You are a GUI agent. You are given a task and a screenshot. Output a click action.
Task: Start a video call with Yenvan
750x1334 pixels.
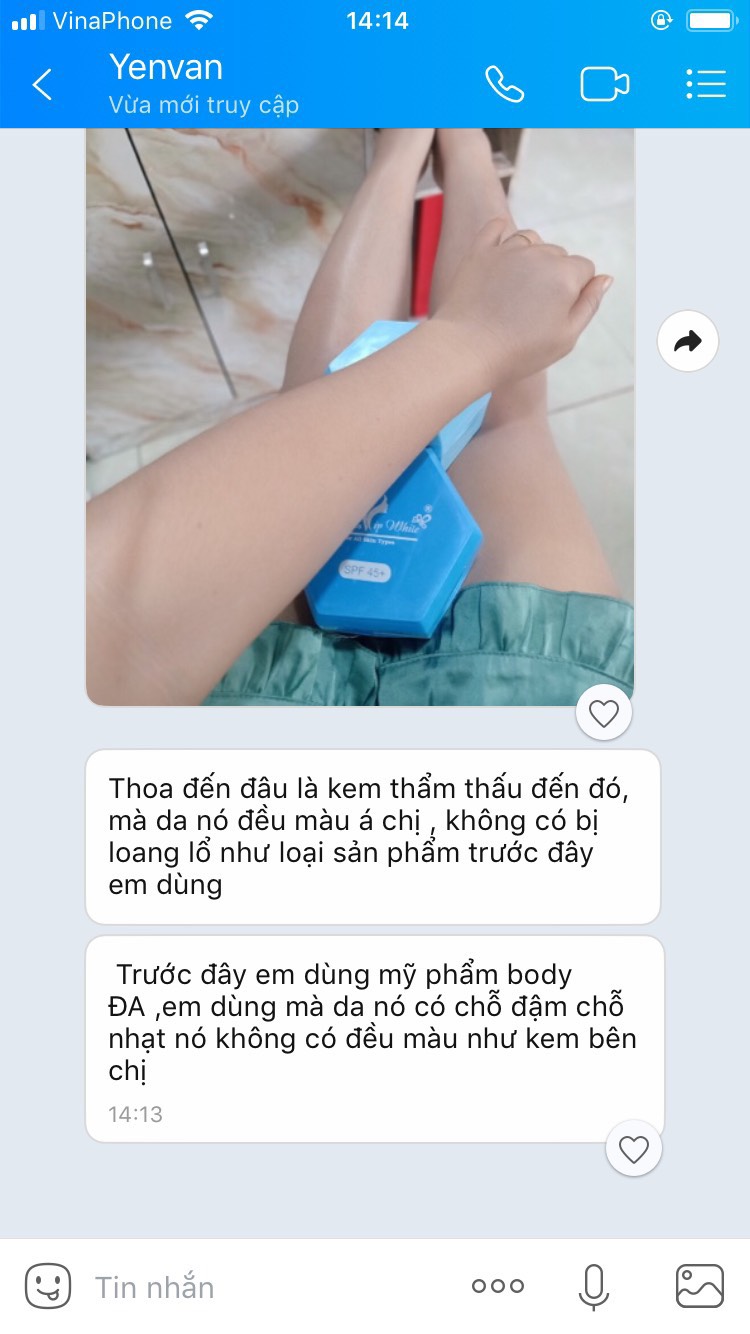click(x=605, y=85)
